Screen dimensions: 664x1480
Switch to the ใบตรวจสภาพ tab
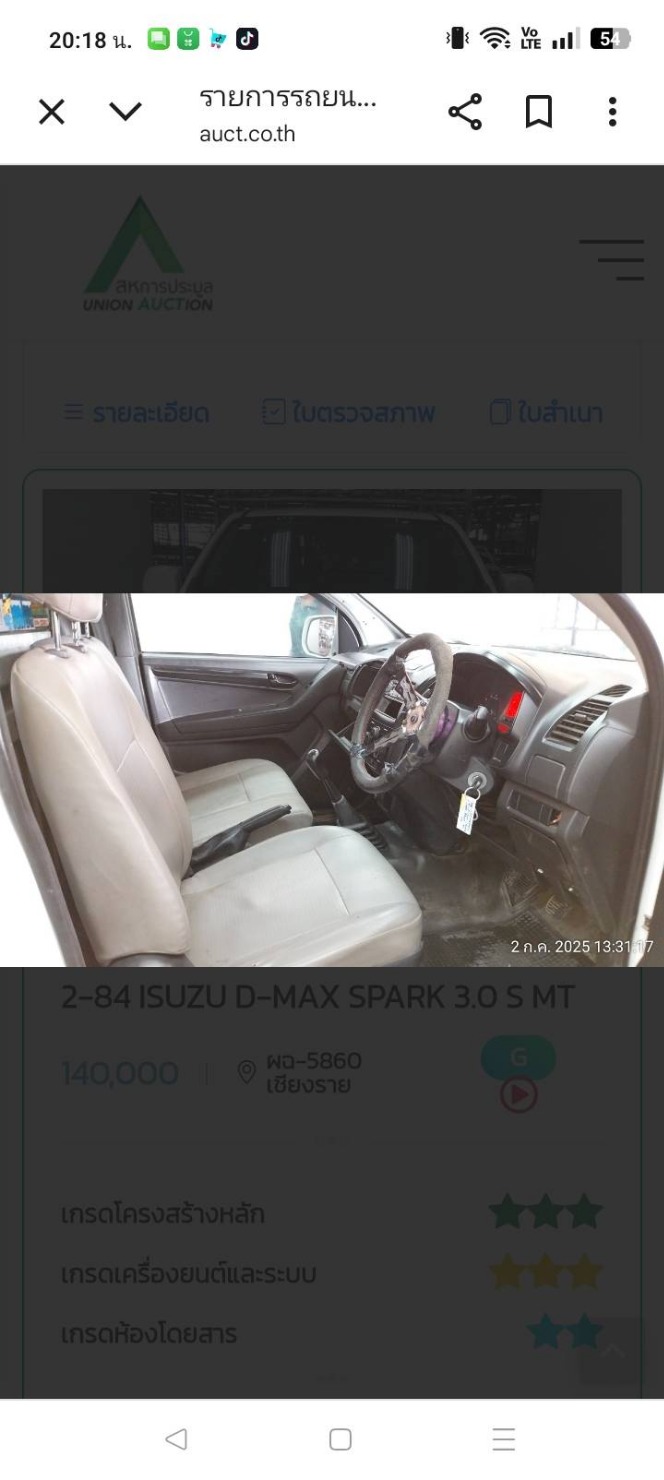click(x=348, y=413)
